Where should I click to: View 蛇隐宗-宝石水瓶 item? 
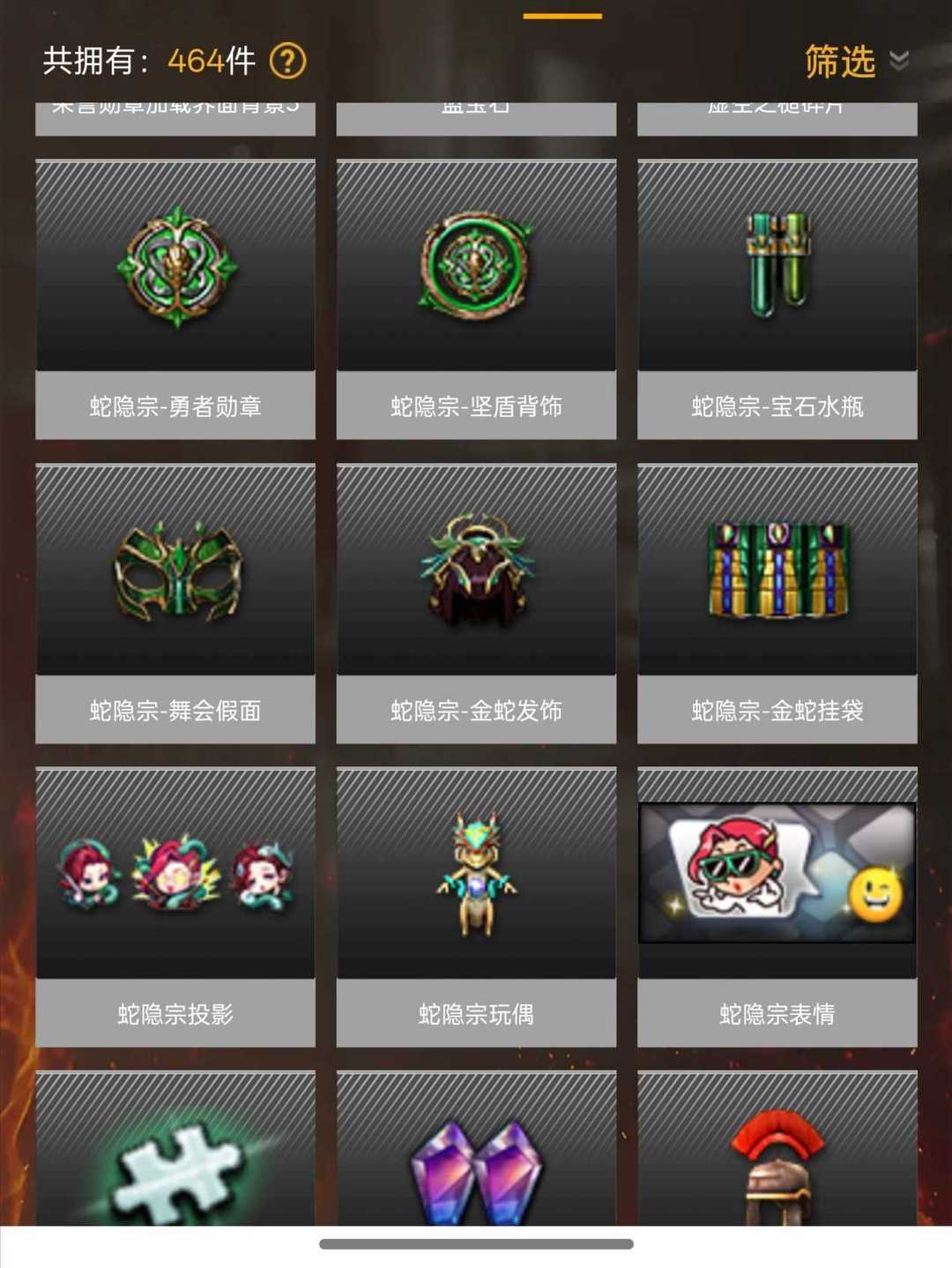(x=777, y=298)
